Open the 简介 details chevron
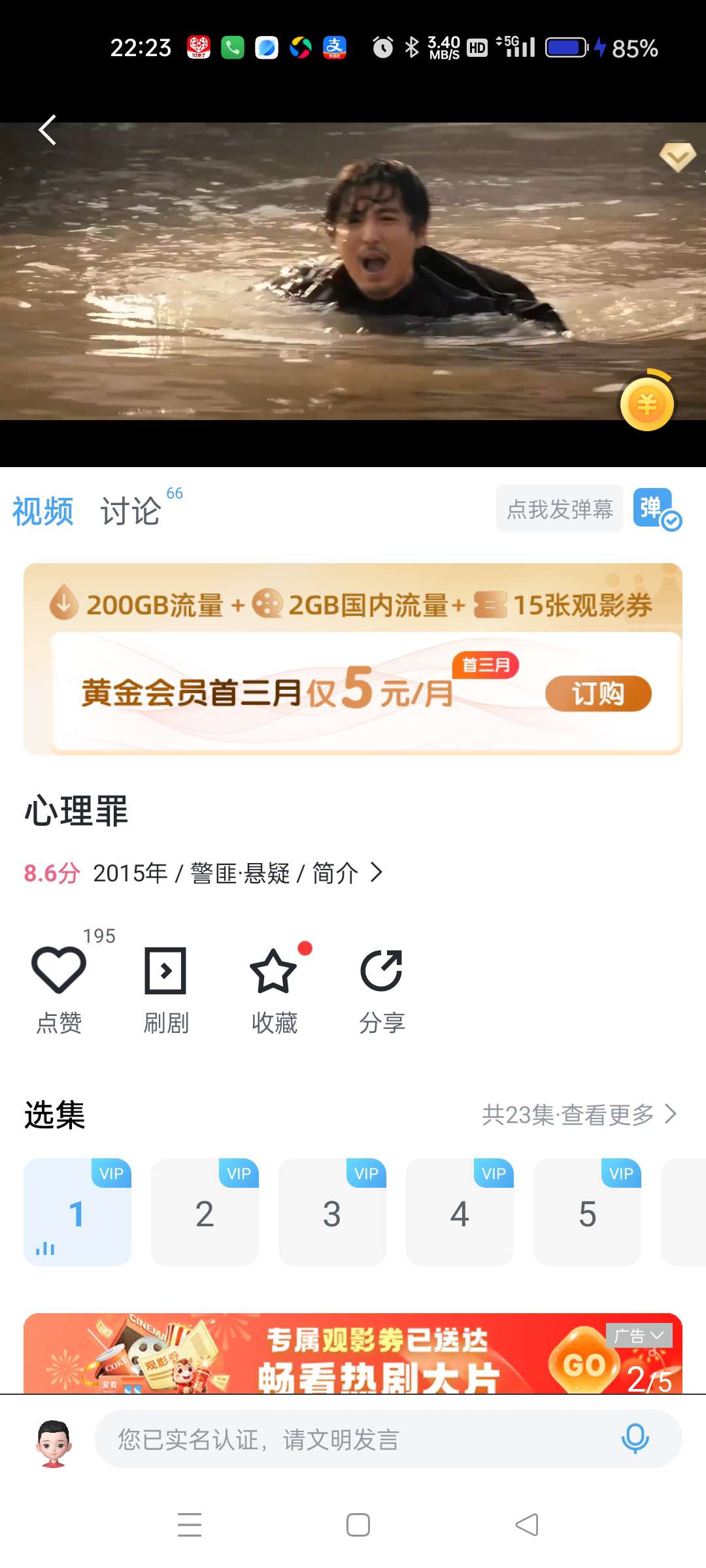This screenshot has height=1568, width=706. coord(376,872)
